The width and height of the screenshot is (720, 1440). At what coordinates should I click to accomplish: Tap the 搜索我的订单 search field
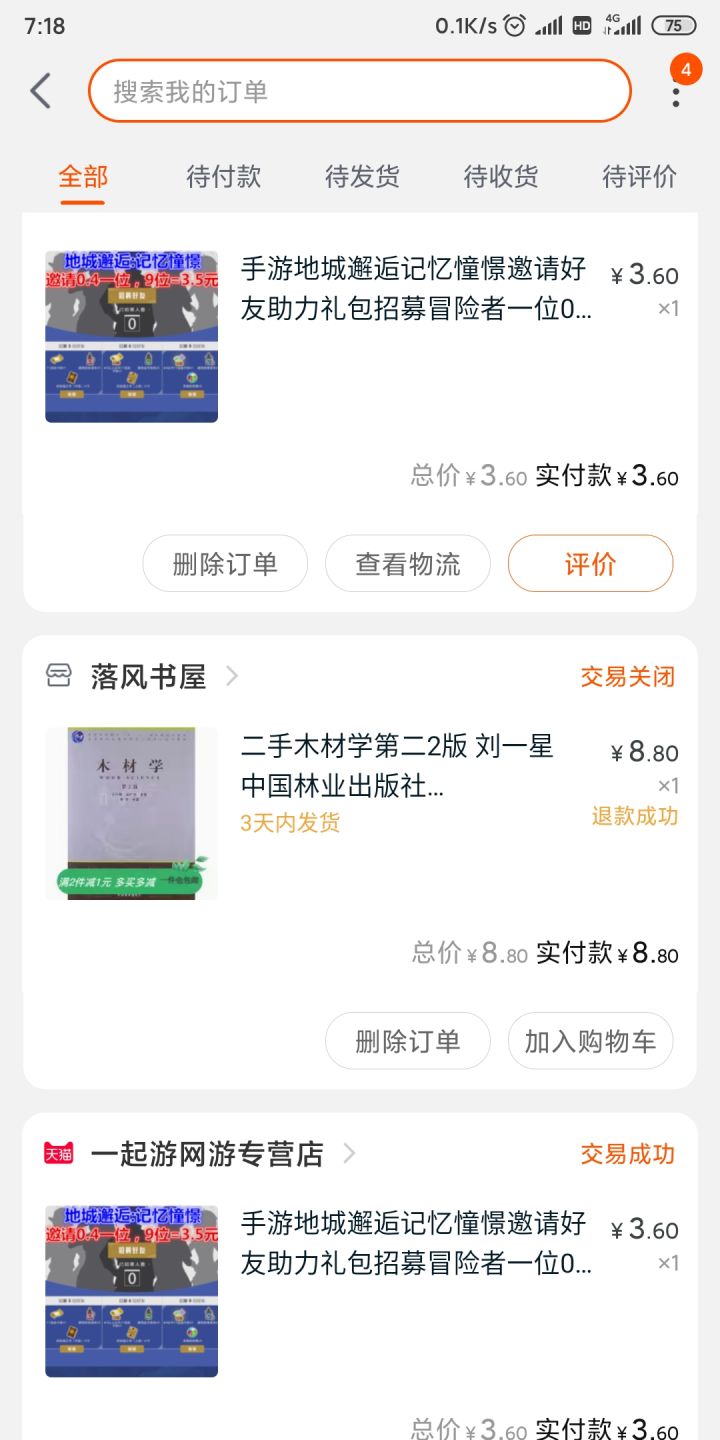point(360,91)
